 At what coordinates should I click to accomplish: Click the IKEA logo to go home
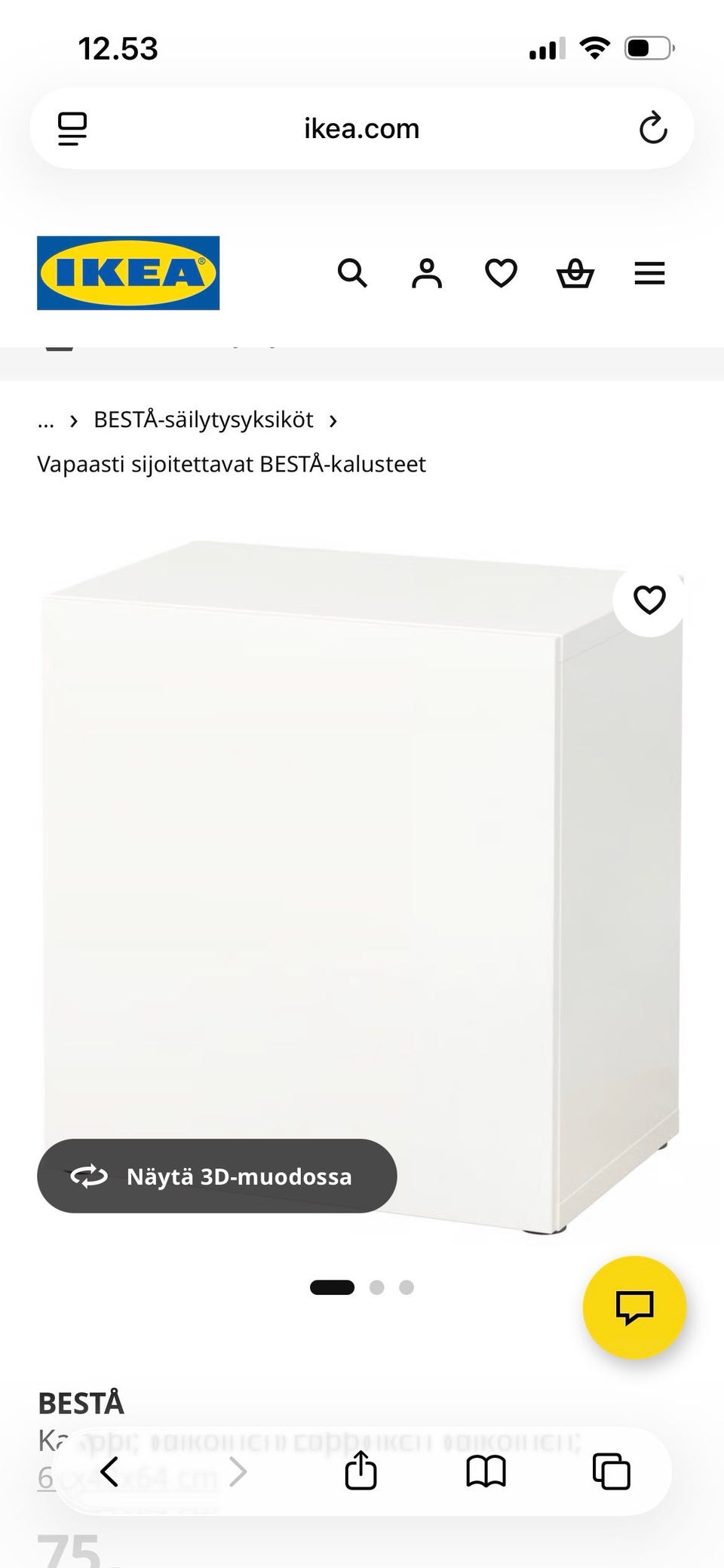(127, 273)
